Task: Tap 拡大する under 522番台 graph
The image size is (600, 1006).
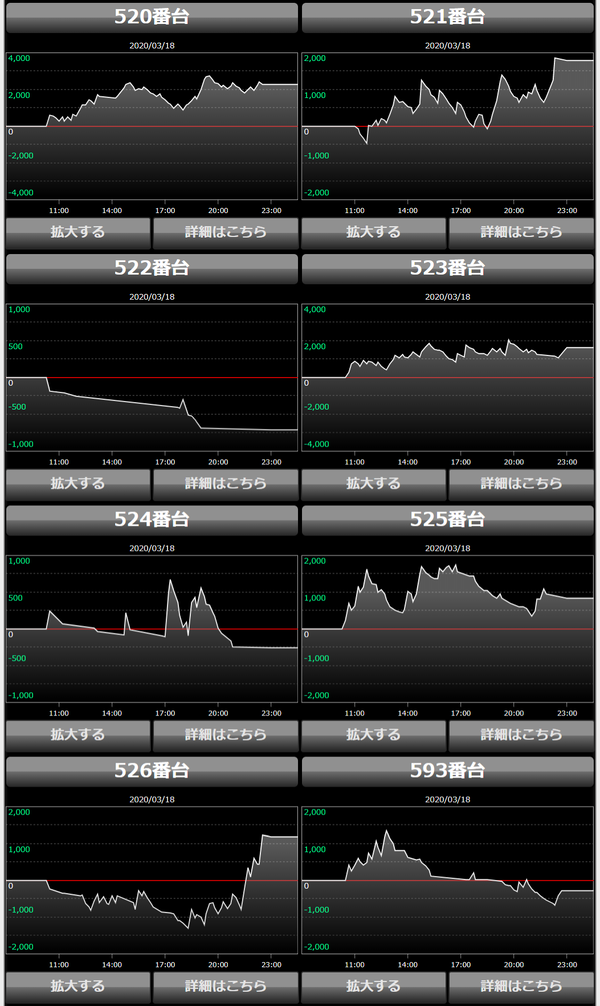Action: point(78,483)
